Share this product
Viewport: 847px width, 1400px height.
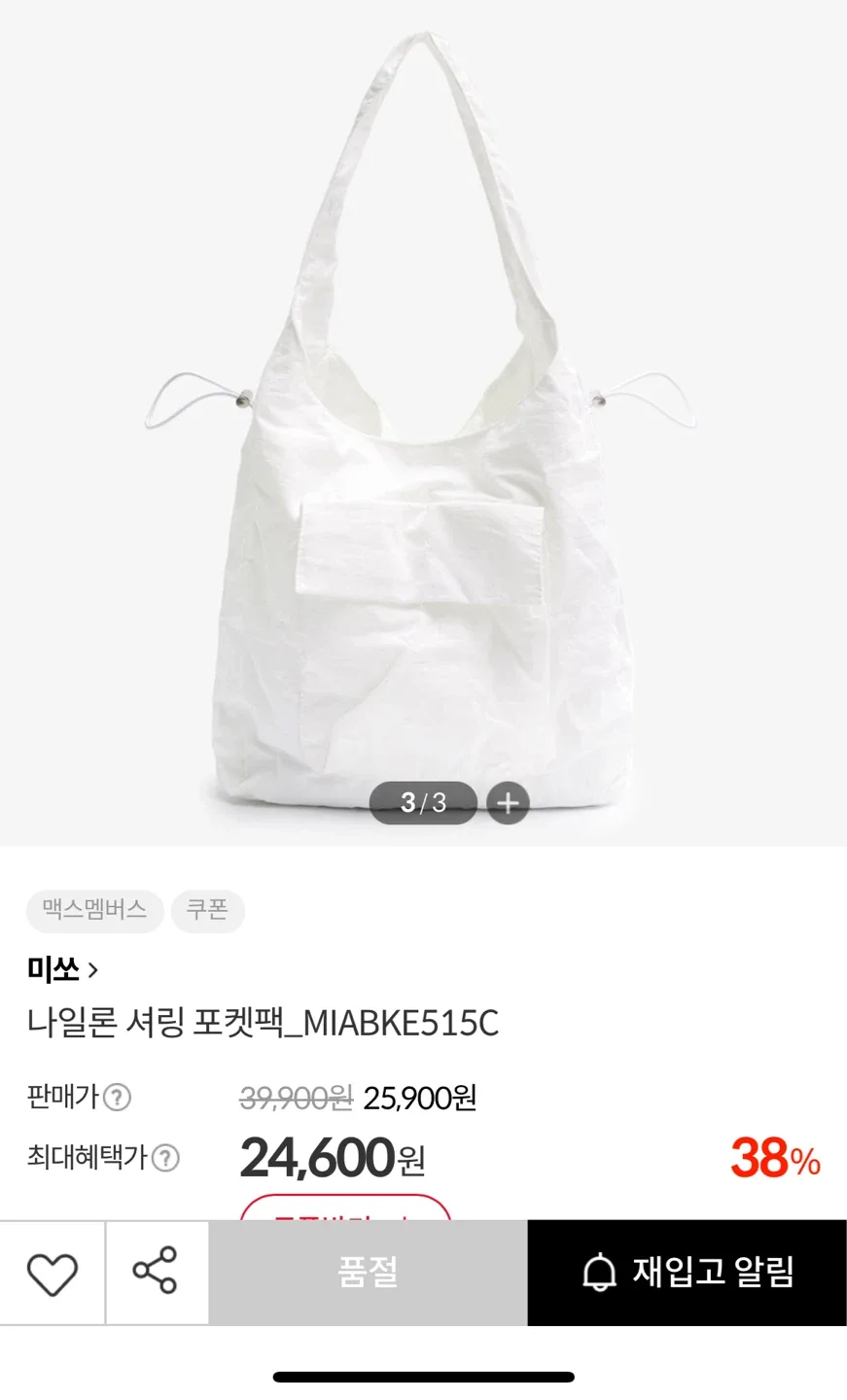(x=156, y=1272)
